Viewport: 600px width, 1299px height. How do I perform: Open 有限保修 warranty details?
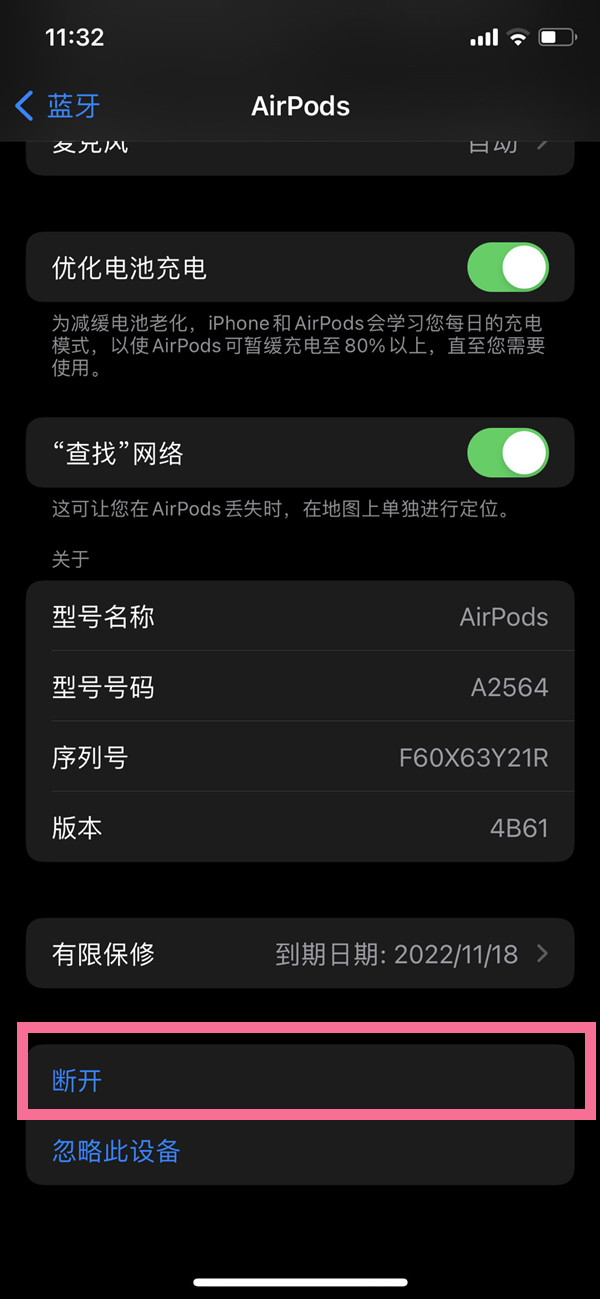[x=300, y=953]
